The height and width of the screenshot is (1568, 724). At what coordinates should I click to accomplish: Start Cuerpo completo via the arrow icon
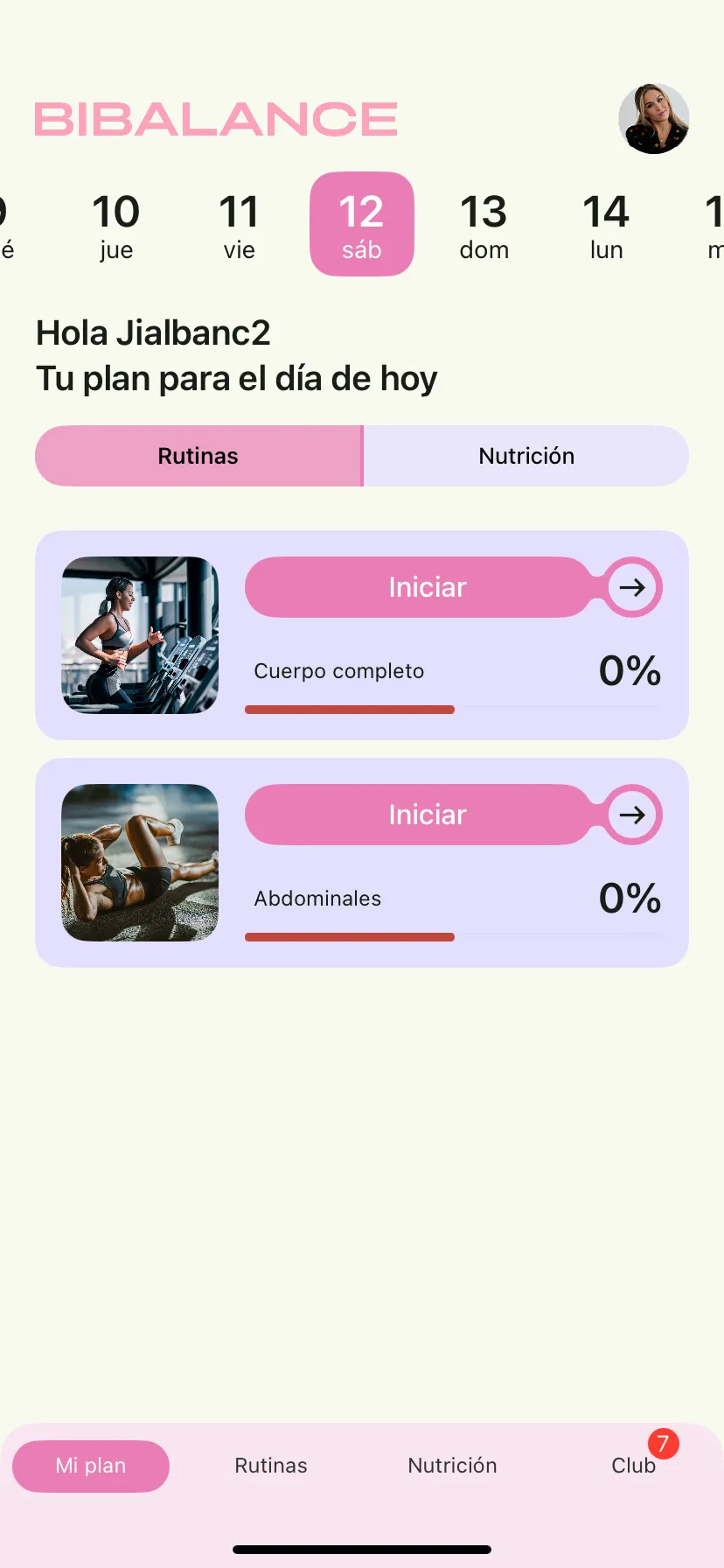[631, 587]
